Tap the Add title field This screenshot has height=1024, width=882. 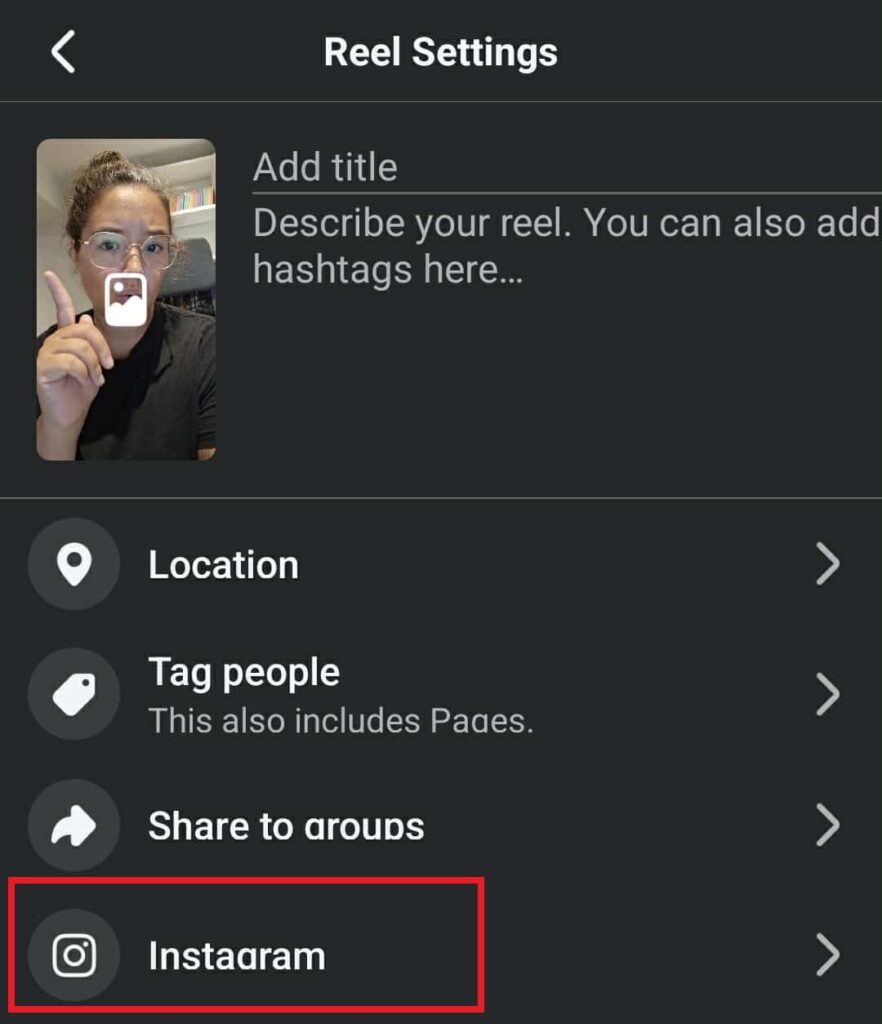560,167
